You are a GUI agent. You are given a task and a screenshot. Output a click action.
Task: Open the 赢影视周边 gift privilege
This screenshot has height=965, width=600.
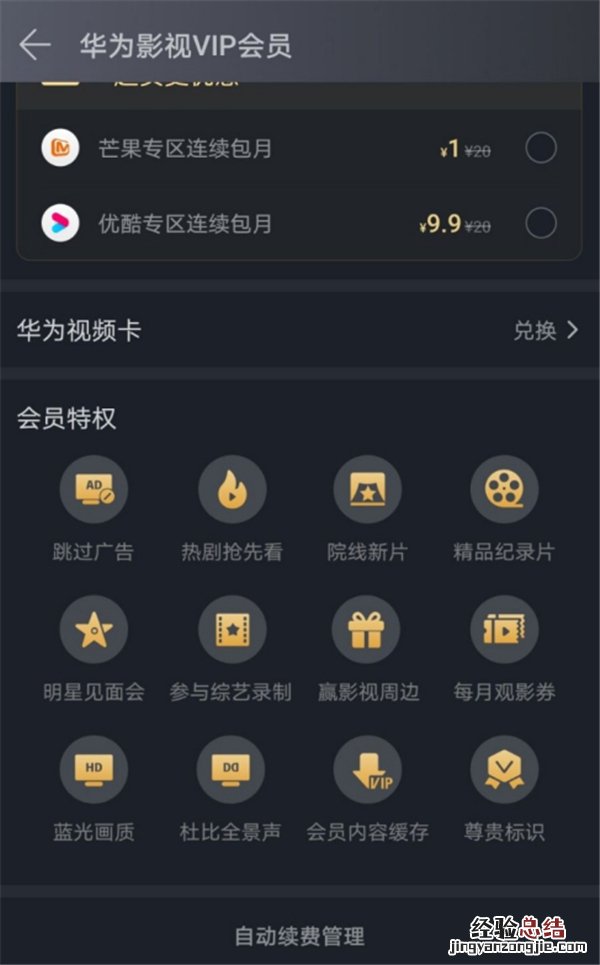[367, 630]
